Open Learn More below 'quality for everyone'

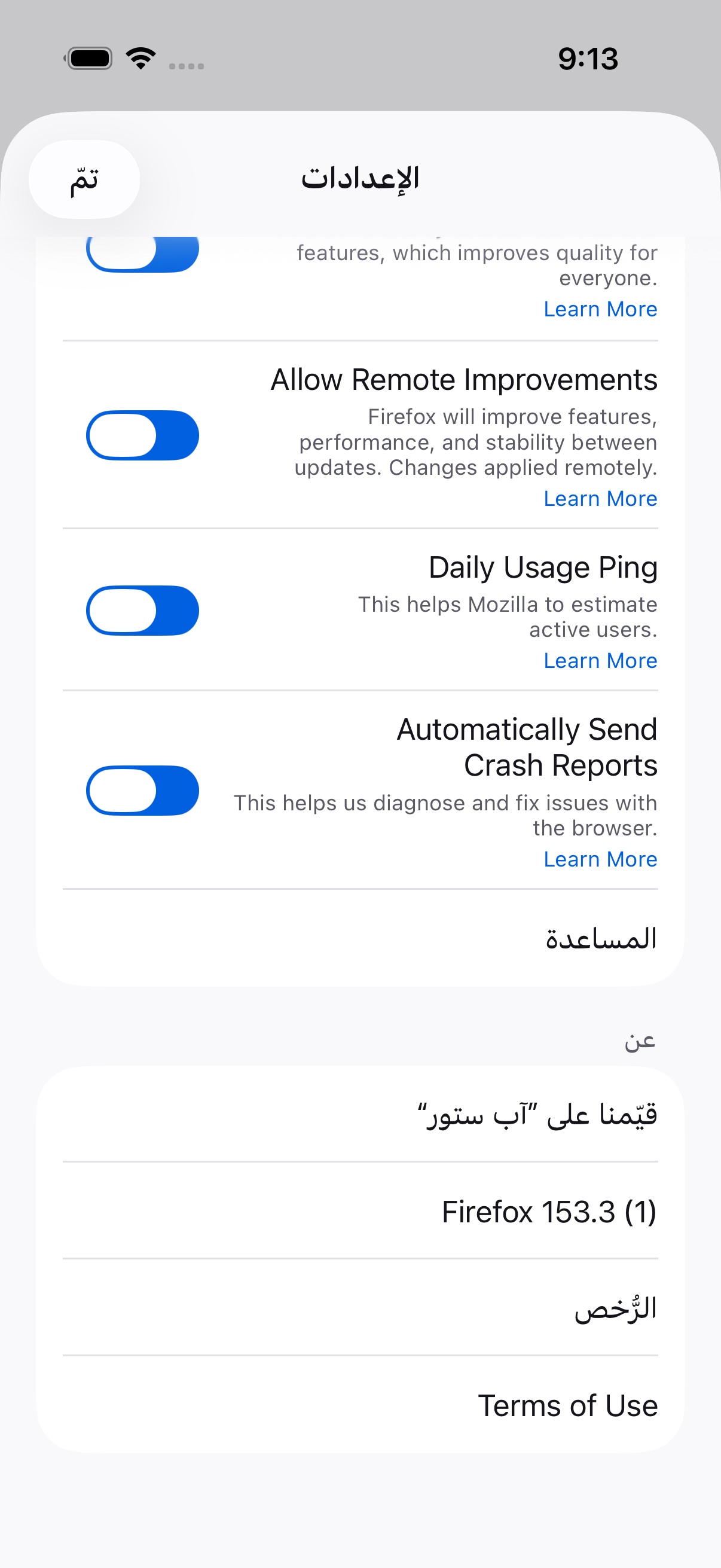(600, 309)
